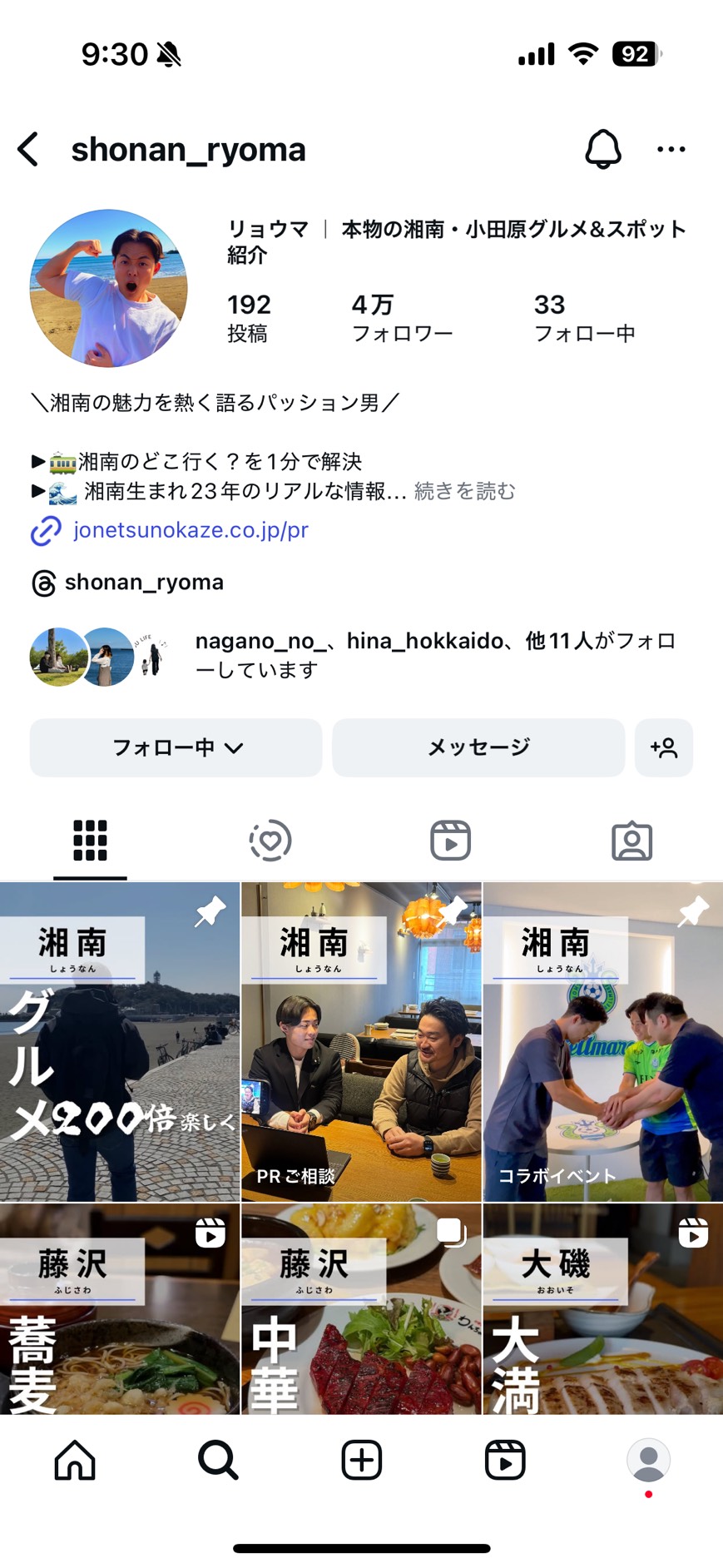Open the 33 フォロー中 list
The width and height of the screenshot is (723, 1568).
(584, 319)
